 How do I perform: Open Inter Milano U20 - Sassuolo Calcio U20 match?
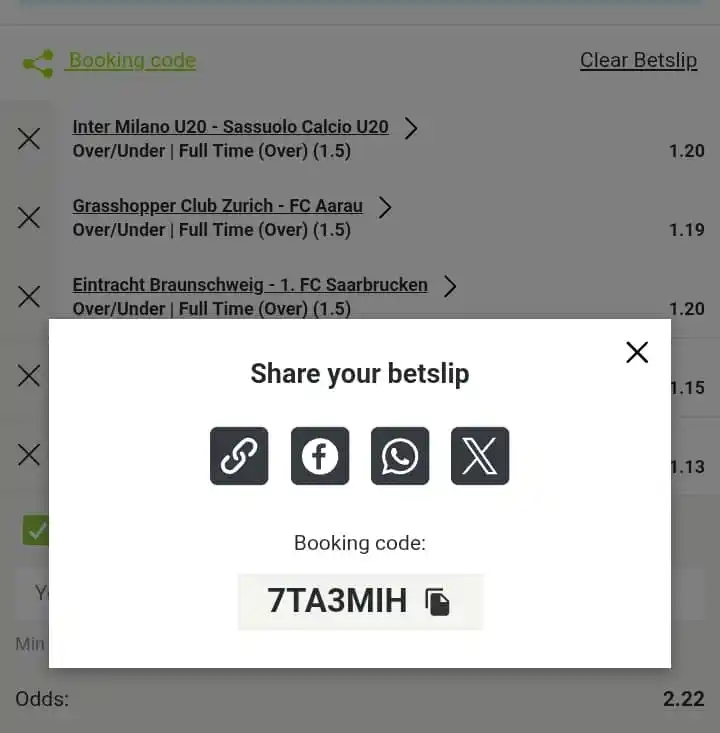[x=230, y=127]
